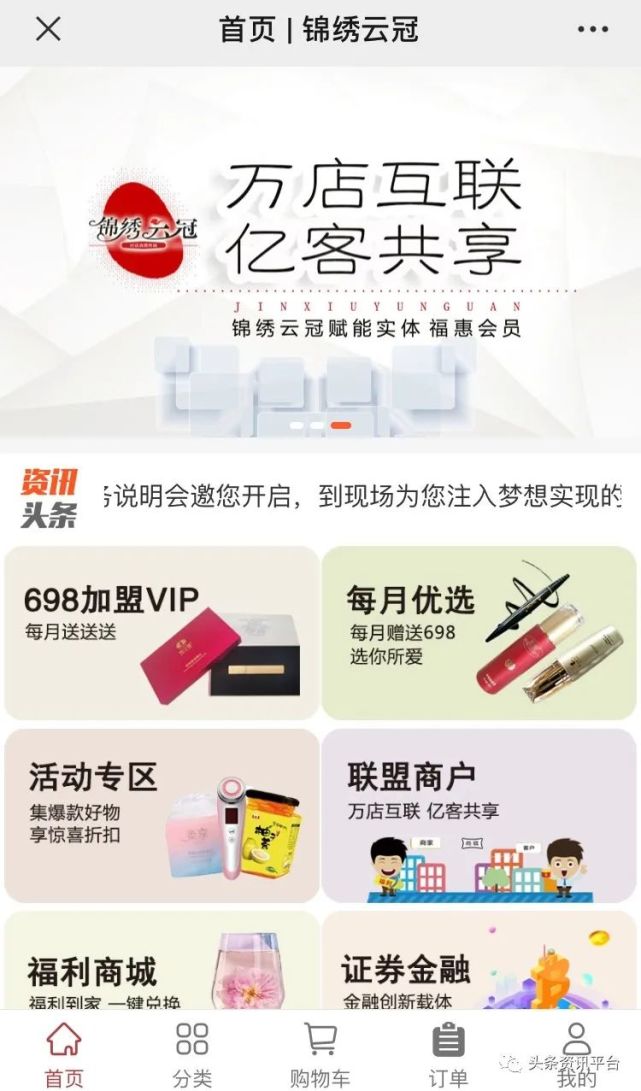Switch to the 订单 tab
The height and width of the screenshot is (1091, 641).
coord(448,1053)
